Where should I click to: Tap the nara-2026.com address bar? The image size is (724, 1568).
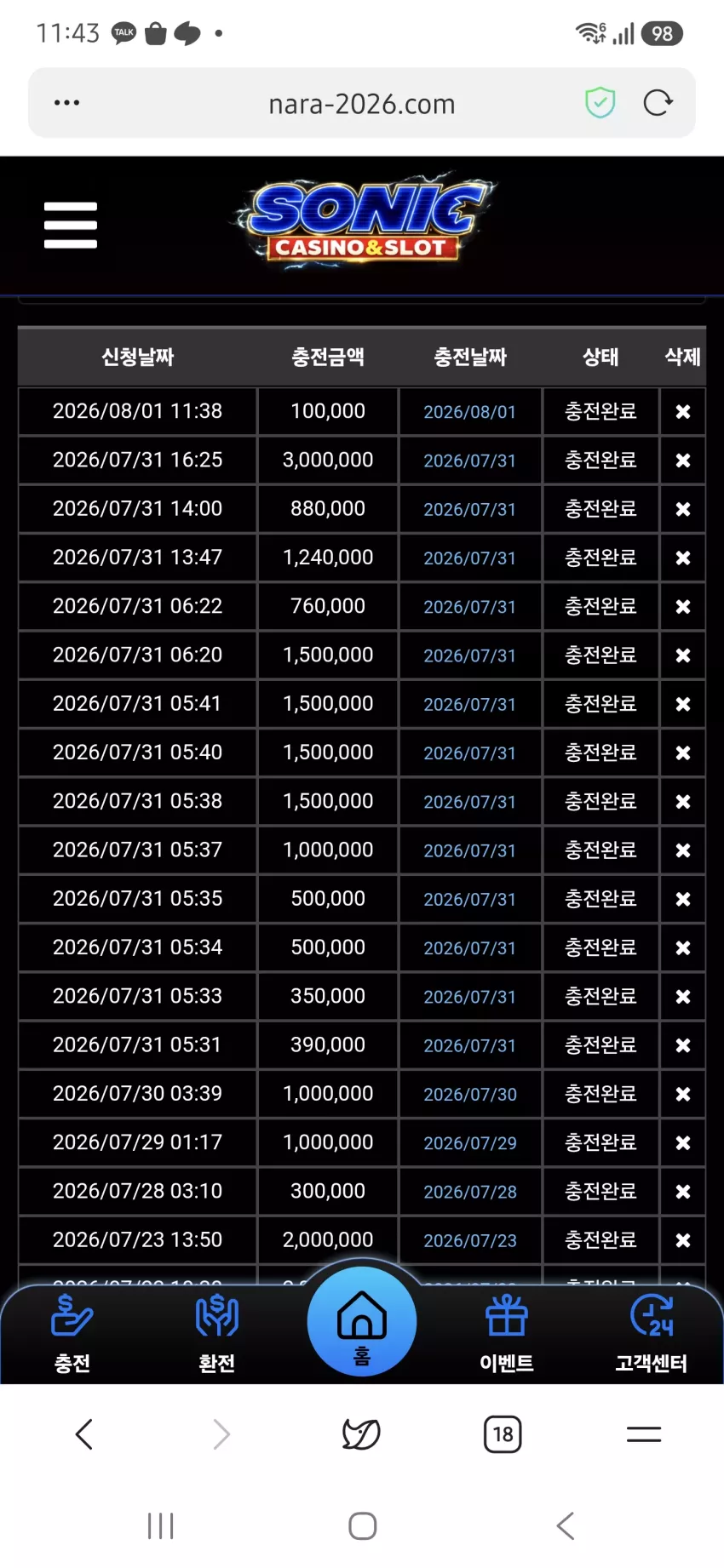coord(362,103)
